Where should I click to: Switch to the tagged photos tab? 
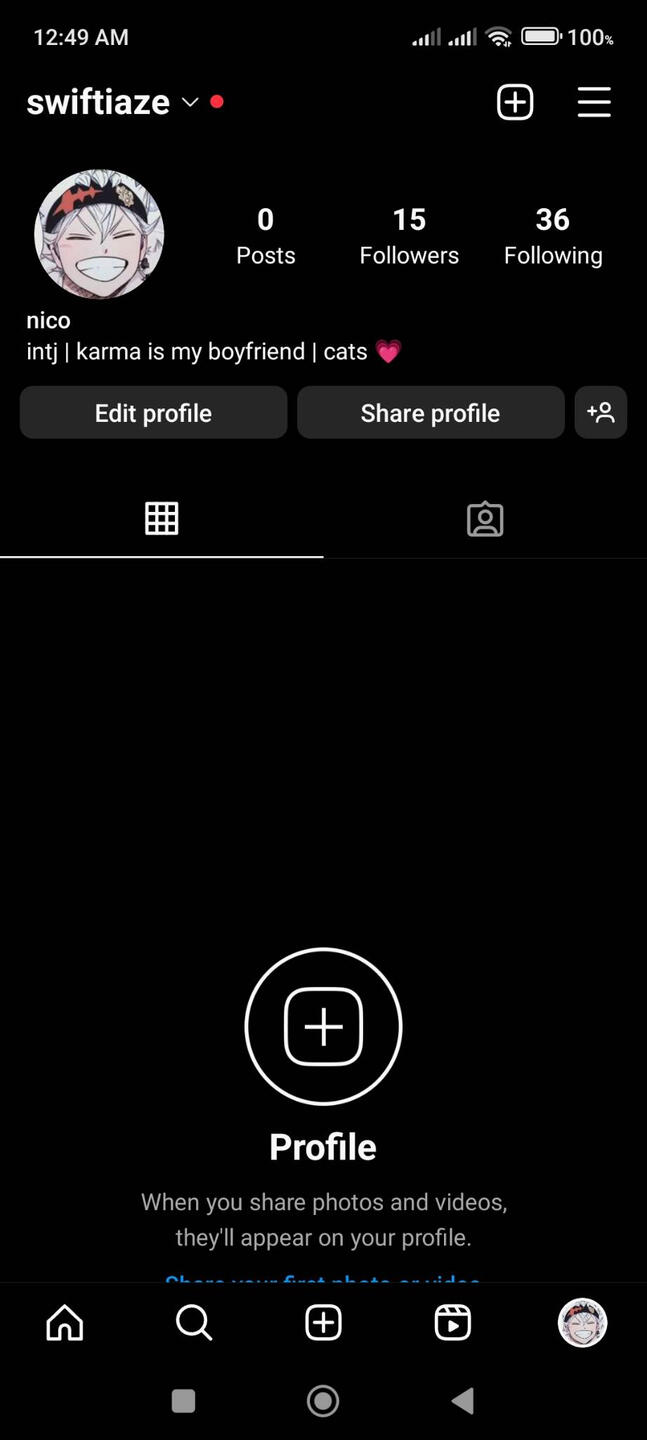point(485,519)
